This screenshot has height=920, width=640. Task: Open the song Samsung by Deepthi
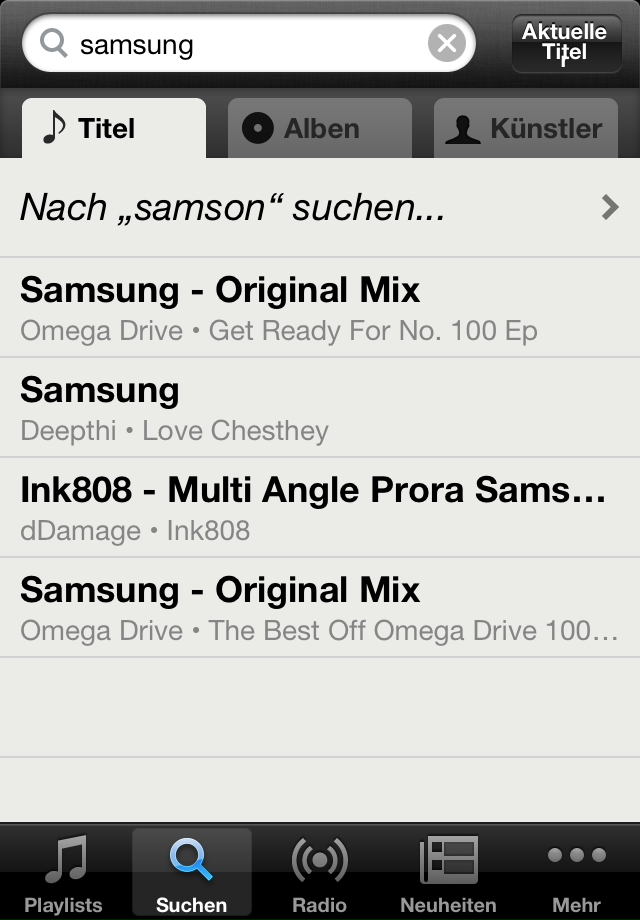[320, 408]
